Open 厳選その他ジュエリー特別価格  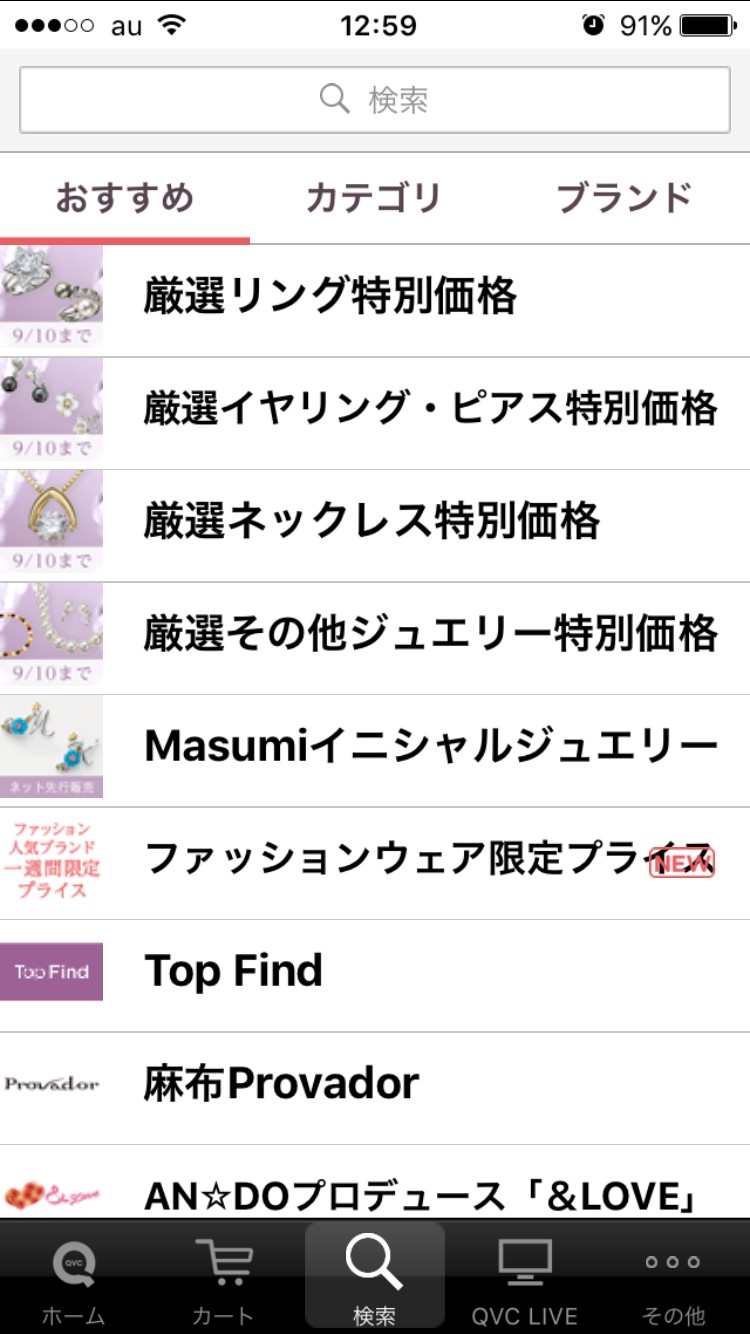coord(375,635)
